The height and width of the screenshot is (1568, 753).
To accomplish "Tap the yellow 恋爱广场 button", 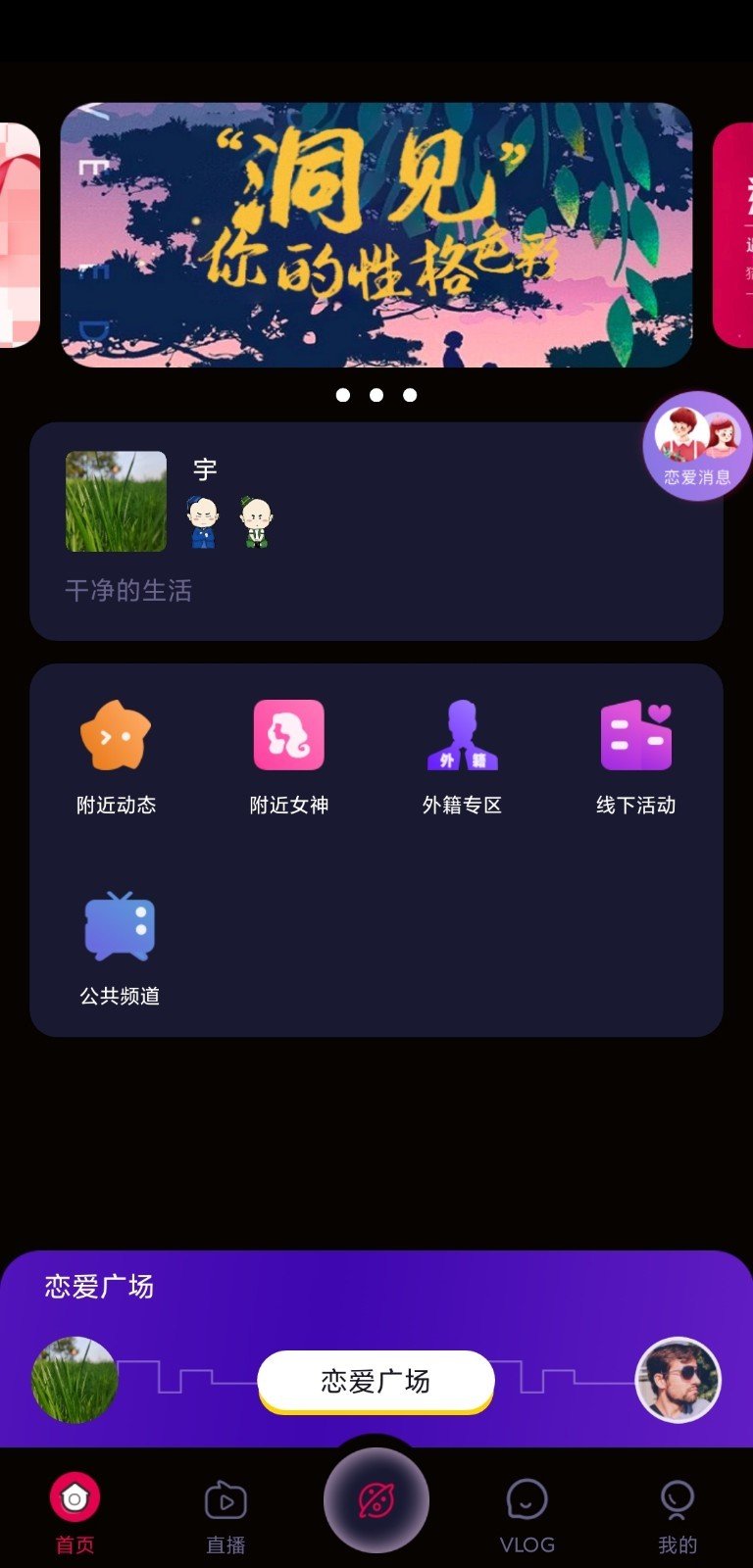I will pyautogui.click(x=376, y=1381).
